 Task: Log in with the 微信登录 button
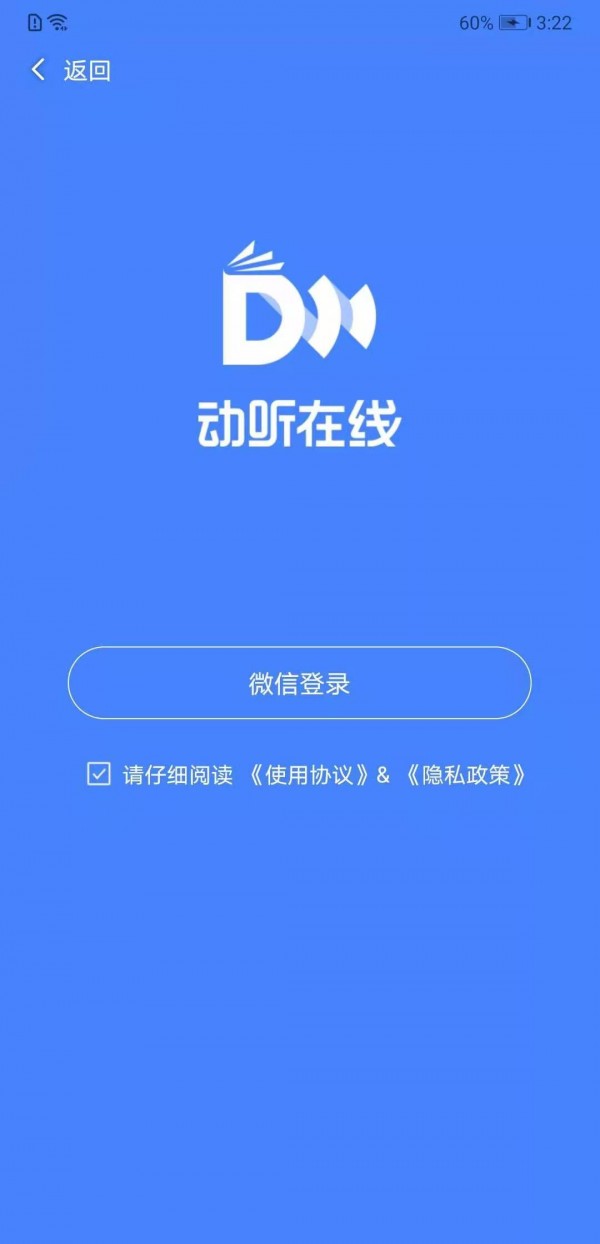pyautogui.click(x=299, y=683)
